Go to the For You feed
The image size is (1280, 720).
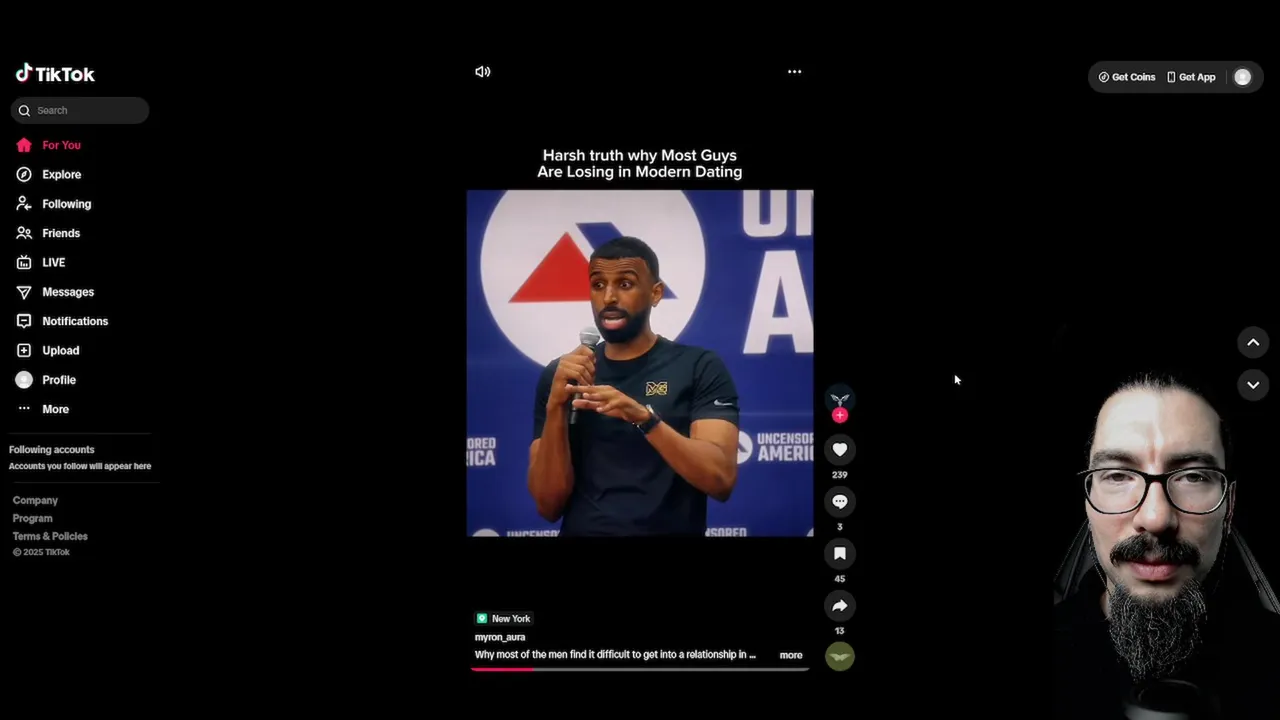[60, 145]
